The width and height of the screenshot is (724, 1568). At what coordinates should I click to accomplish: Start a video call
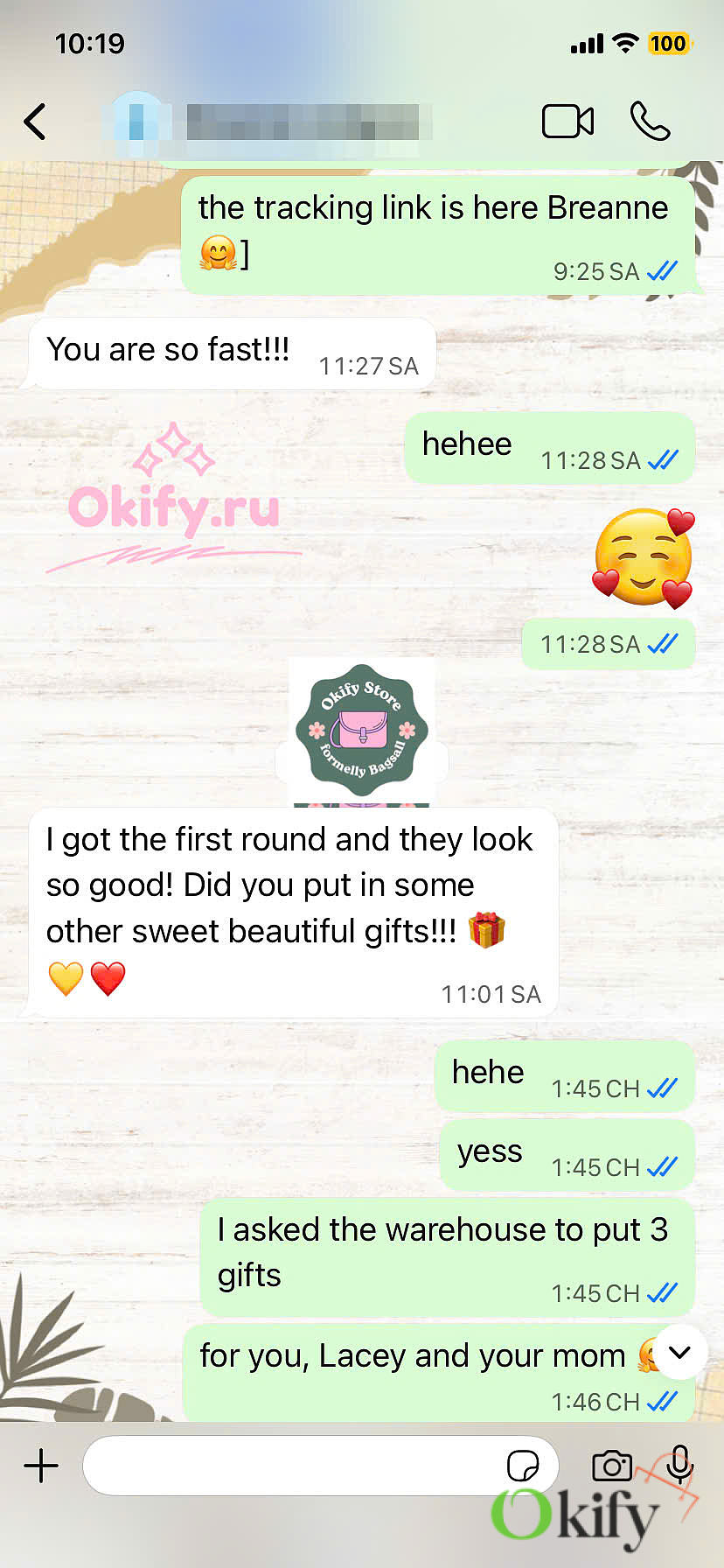tap(567, 122)
